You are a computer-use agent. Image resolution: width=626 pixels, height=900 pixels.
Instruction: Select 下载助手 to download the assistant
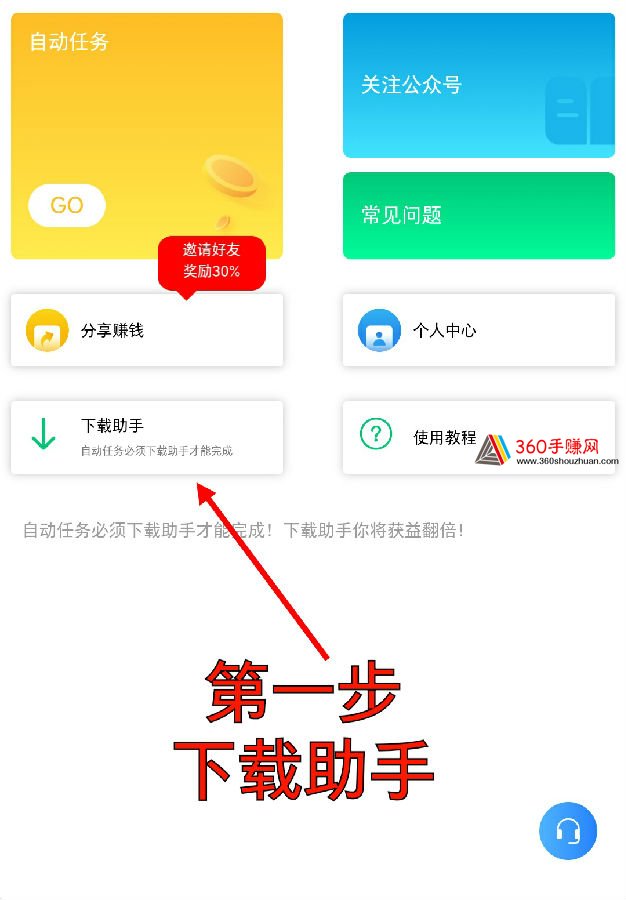146,437
